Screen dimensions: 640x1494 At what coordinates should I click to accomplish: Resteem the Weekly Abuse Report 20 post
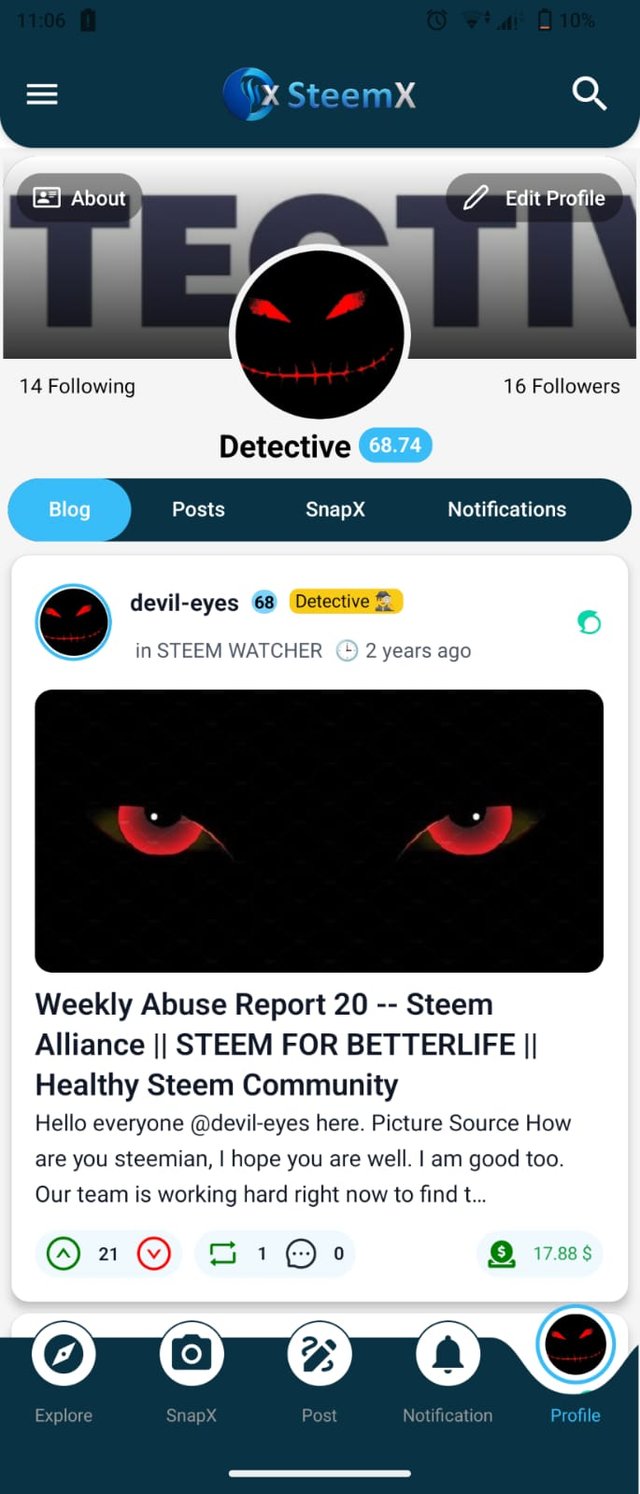point(223,1253)
